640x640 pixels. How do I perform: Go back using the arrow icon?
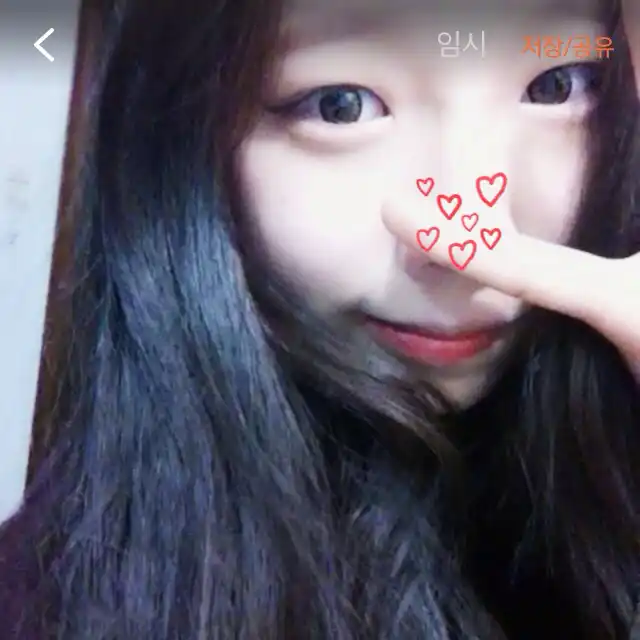click(x=44, y=45)
